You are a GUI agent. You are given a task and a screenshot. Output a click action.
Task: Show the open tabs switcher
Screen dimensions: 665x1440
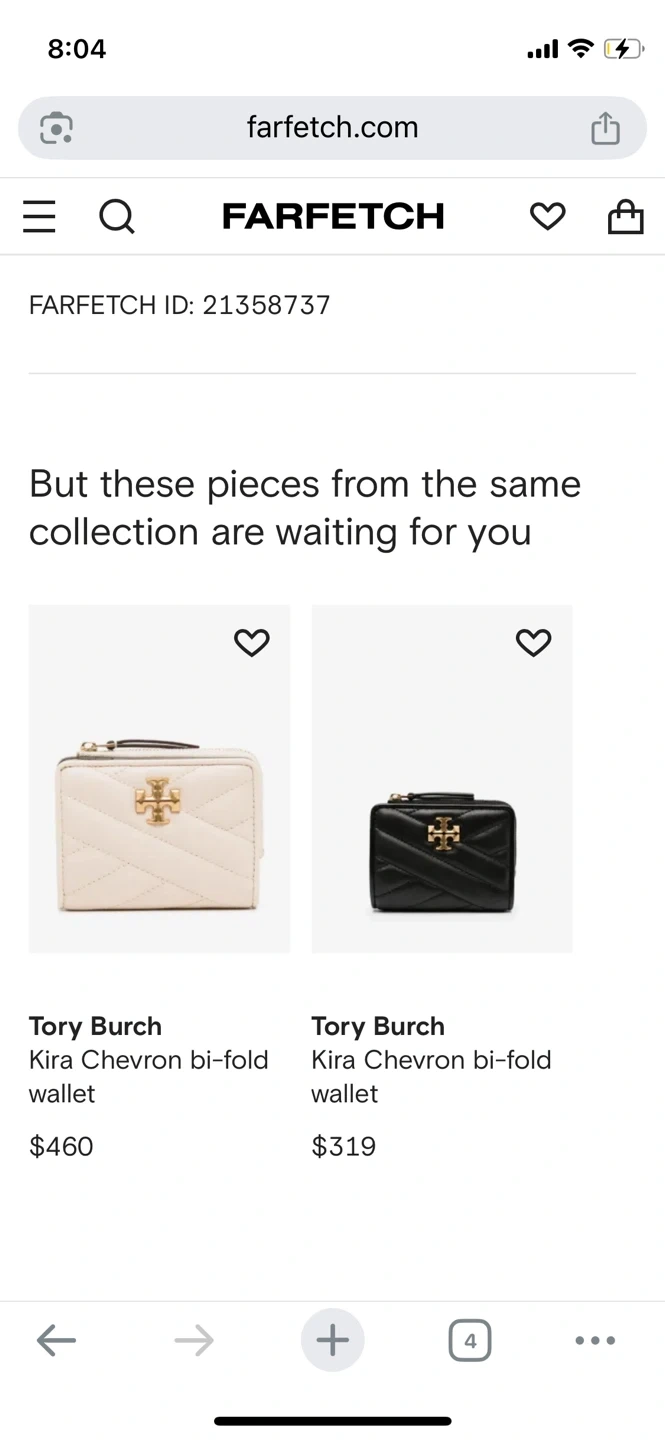point(469,1340)
